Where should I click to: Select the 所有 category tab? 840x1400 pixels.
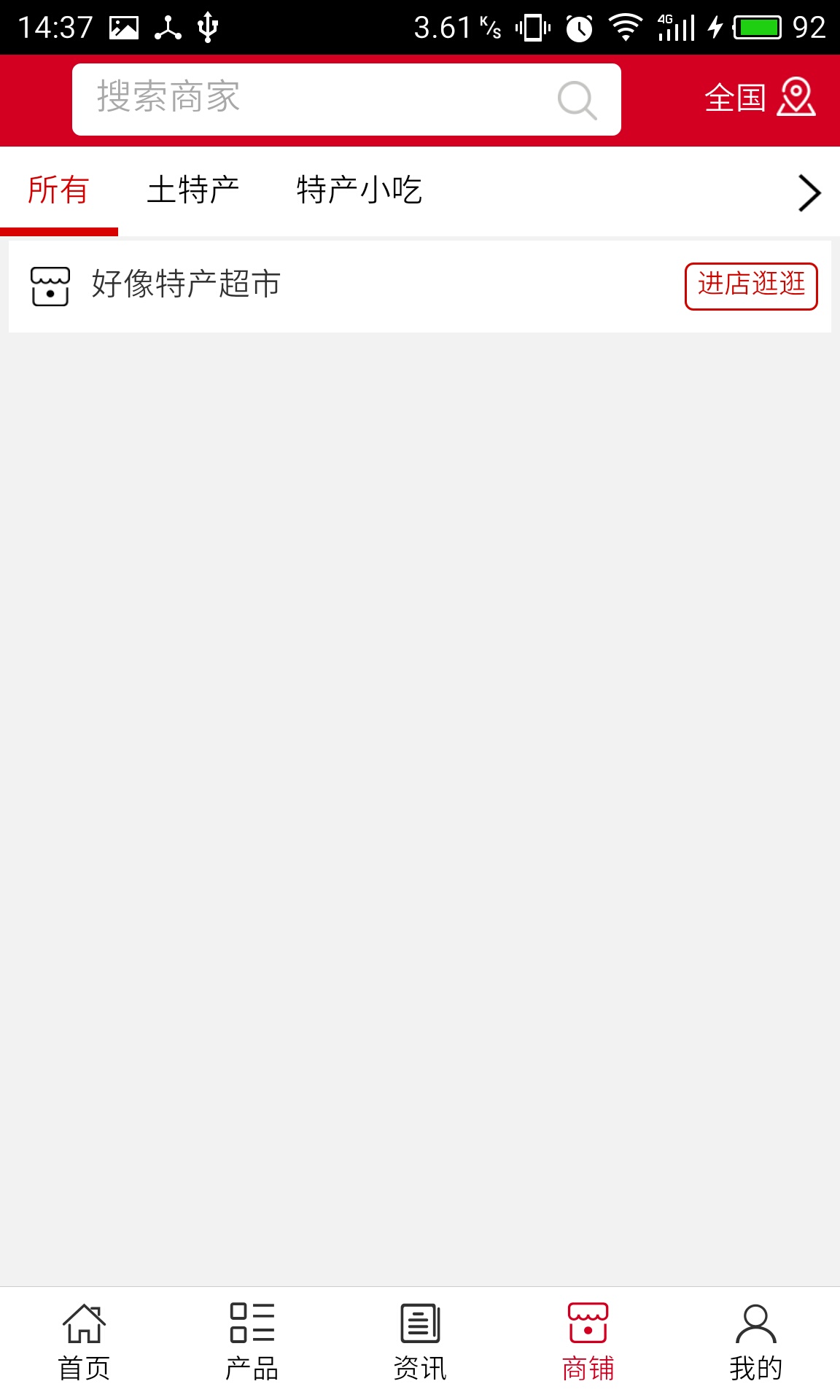click(x=58, y=191)
